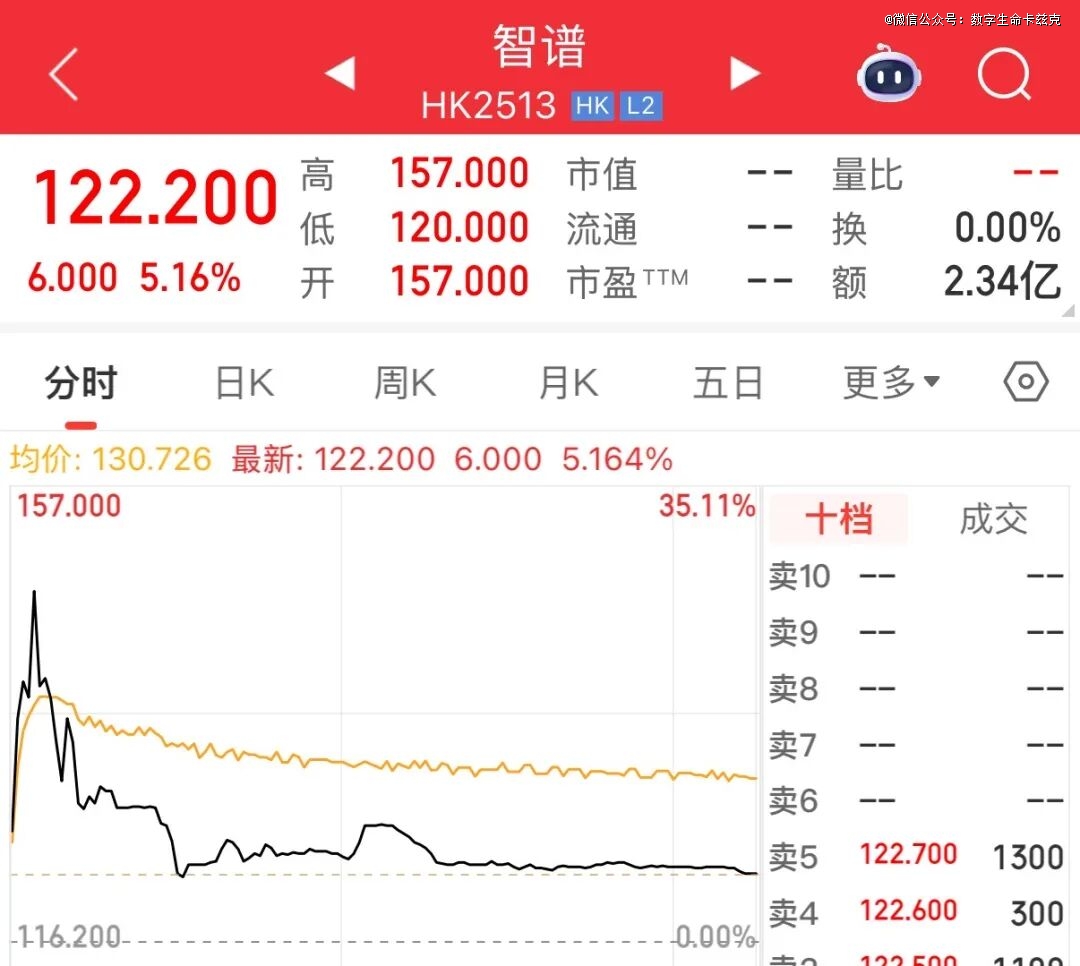Viewport: 1080px width, 966px height.
Task: Go back to the previous screen
Action: point(64,74)
